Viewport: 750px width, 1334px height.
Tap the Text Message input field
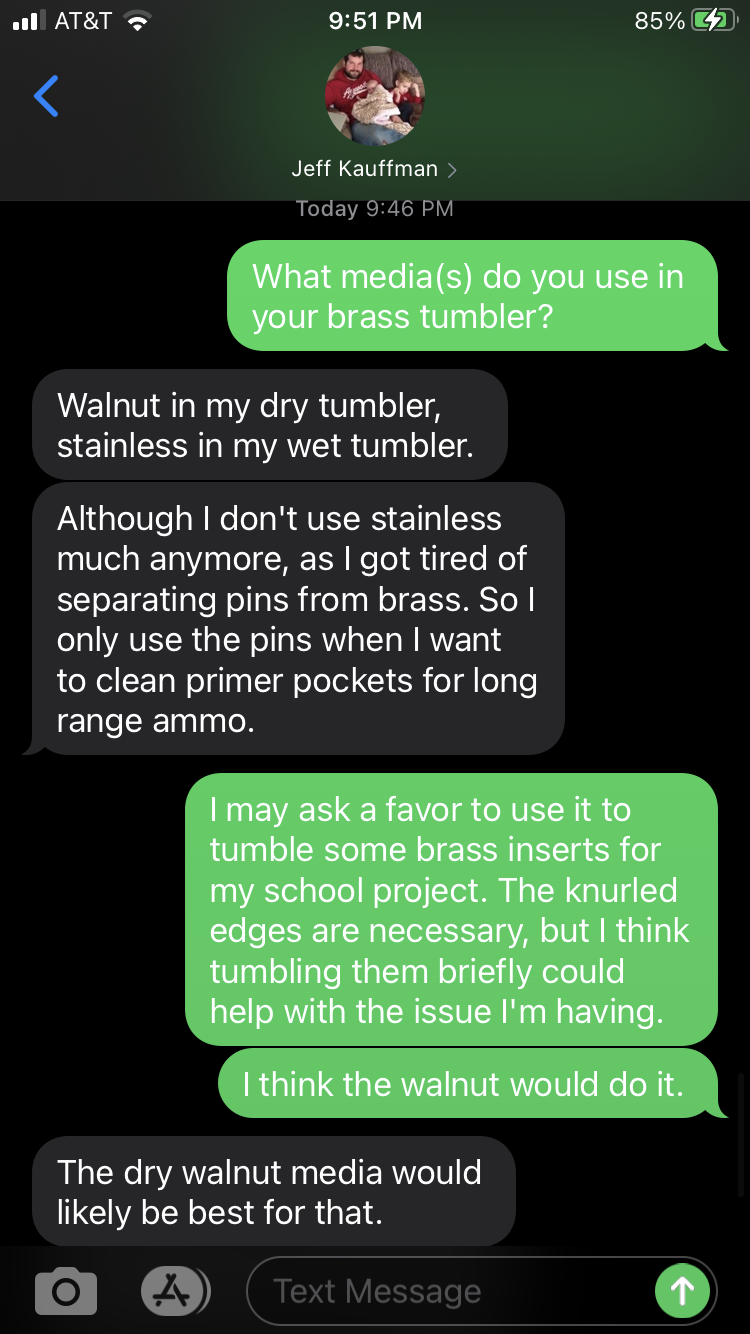450,1291
